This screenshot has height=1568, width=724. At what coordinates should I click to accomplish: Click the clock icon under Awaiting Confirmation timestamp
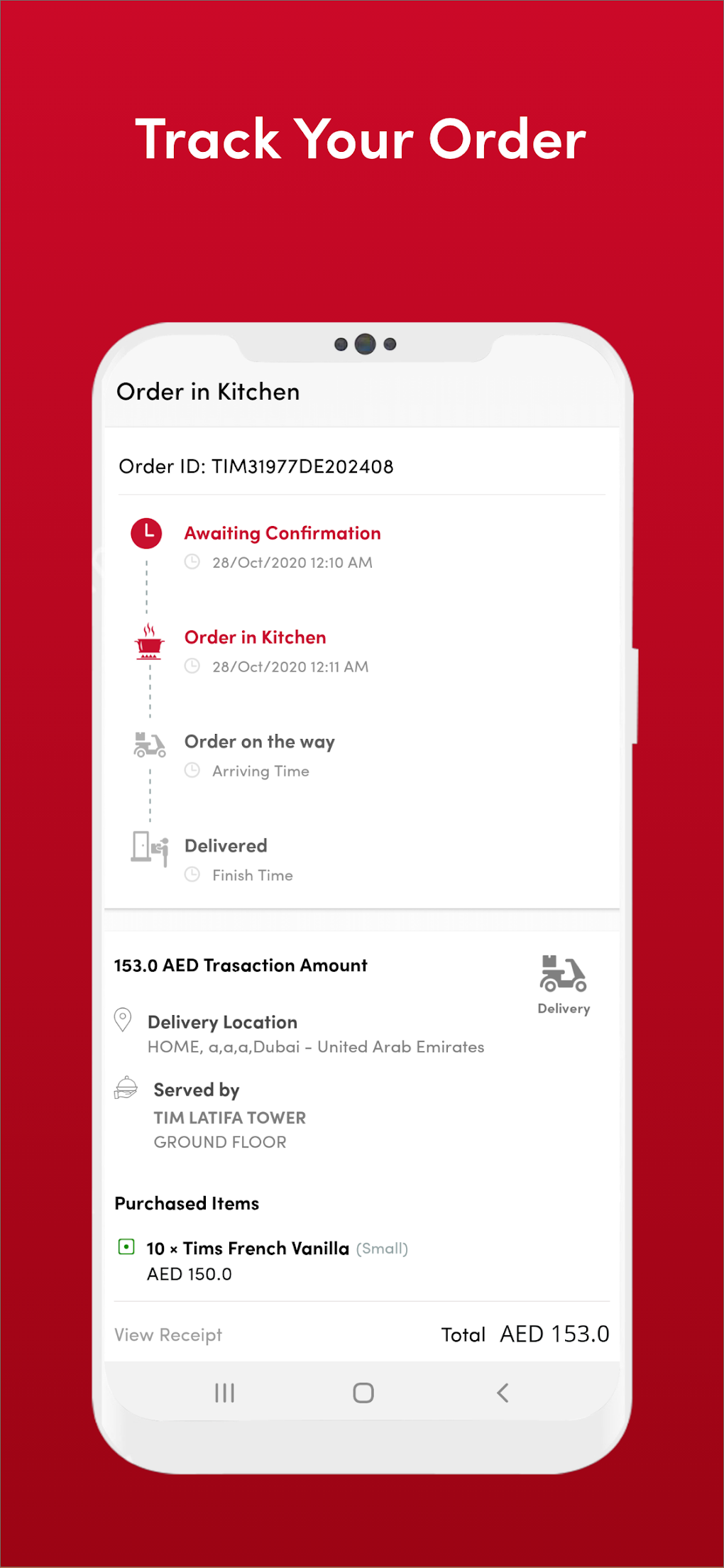point(192,562)
